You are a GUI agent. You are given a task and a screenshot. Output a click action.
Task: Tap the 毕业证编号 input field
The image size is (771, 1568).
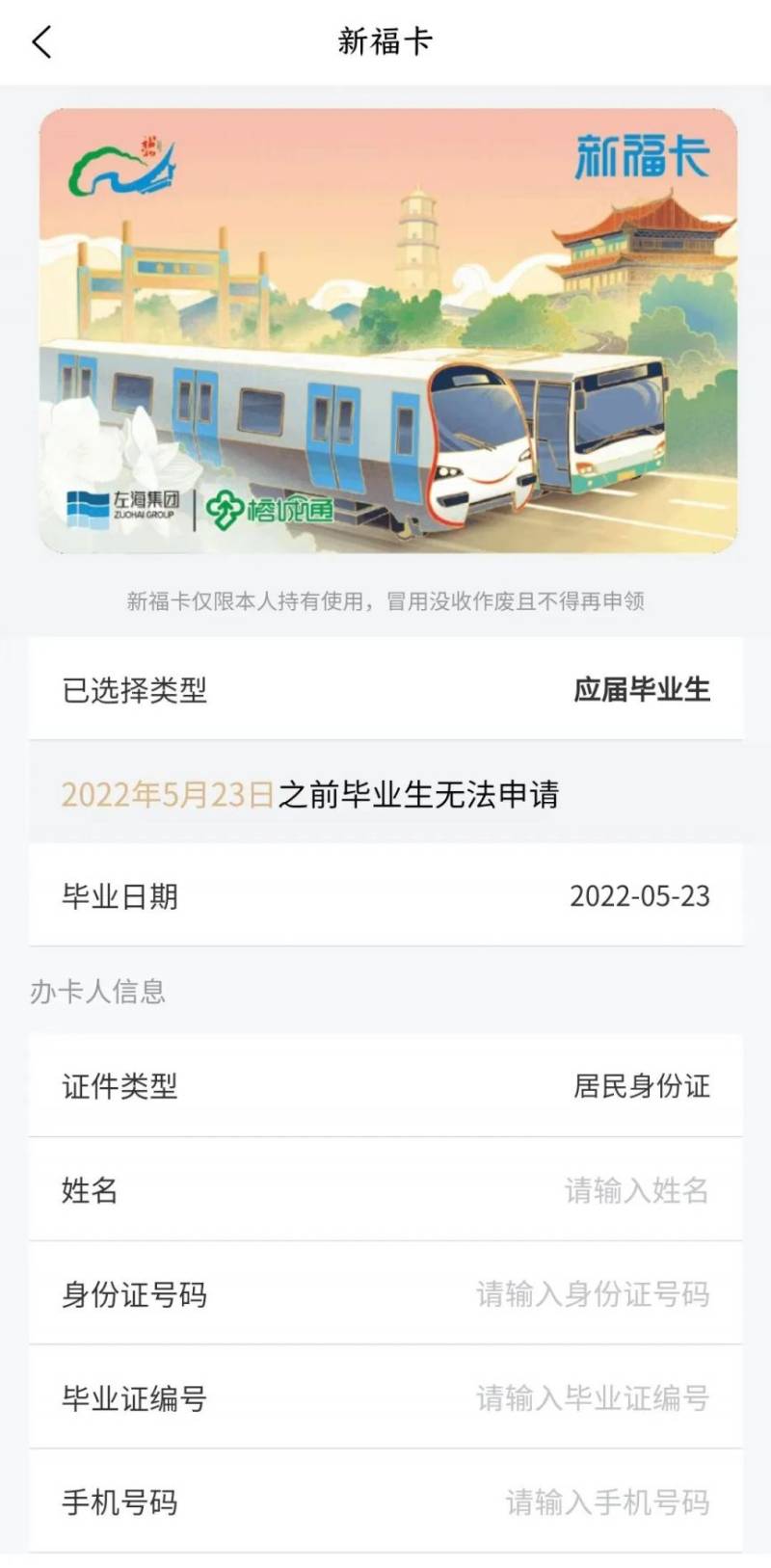[x=592, y=1398]
